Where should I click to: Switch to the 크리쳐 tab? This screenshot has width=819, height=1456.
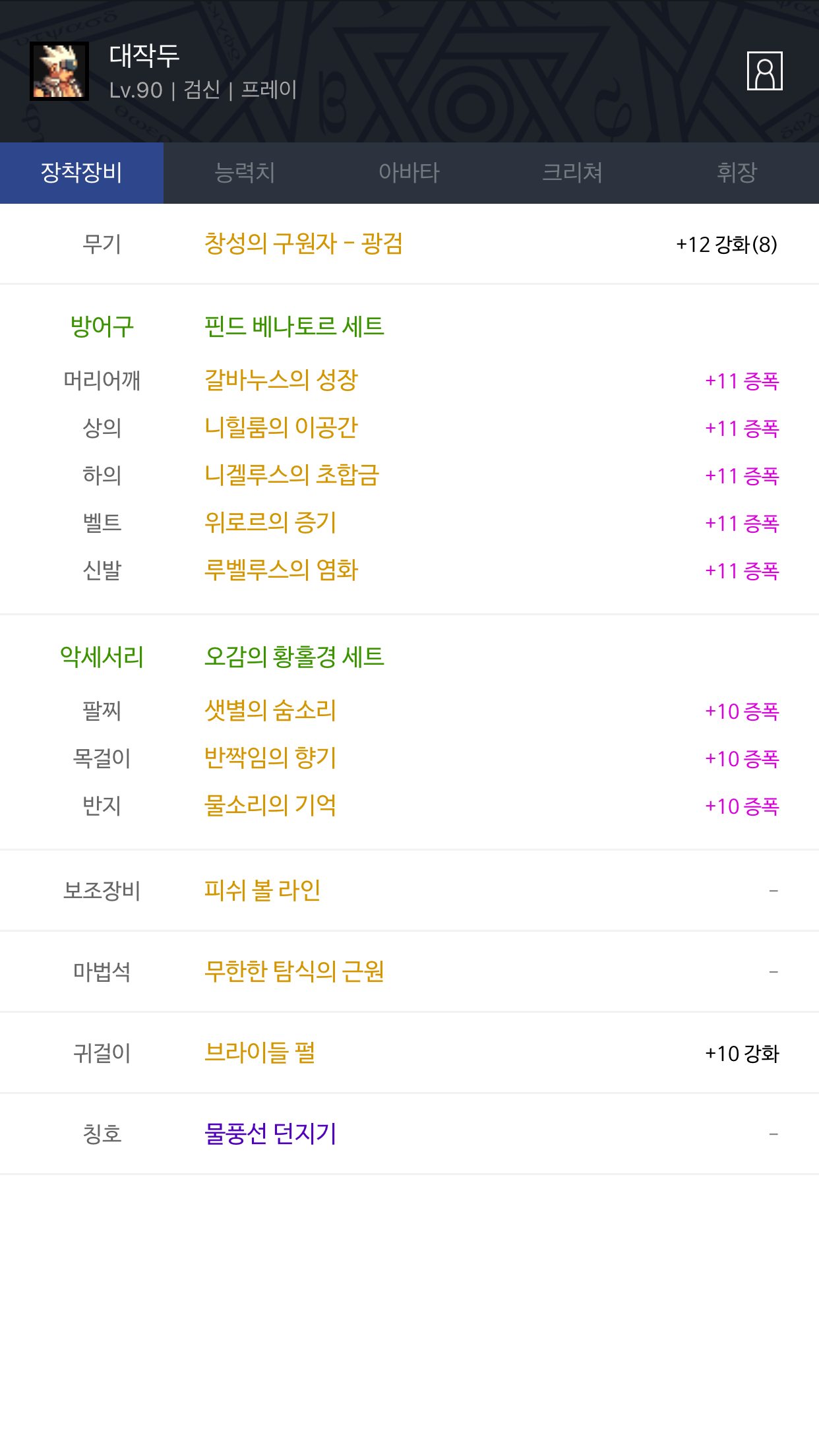tap(572, 173)
